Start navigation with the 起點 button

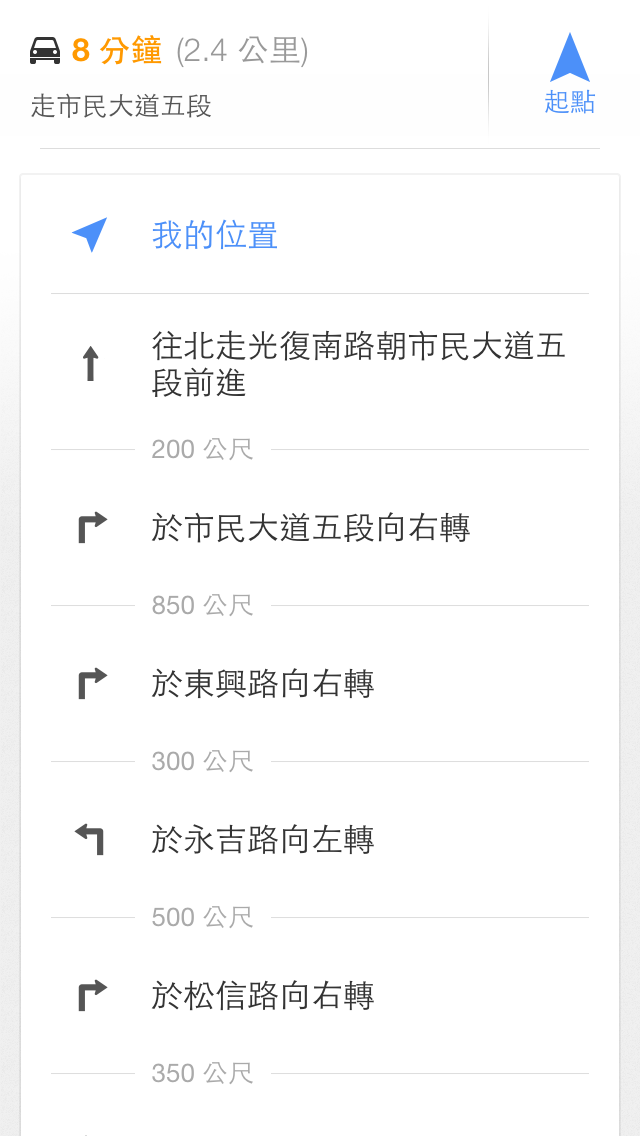click(569, 74)
